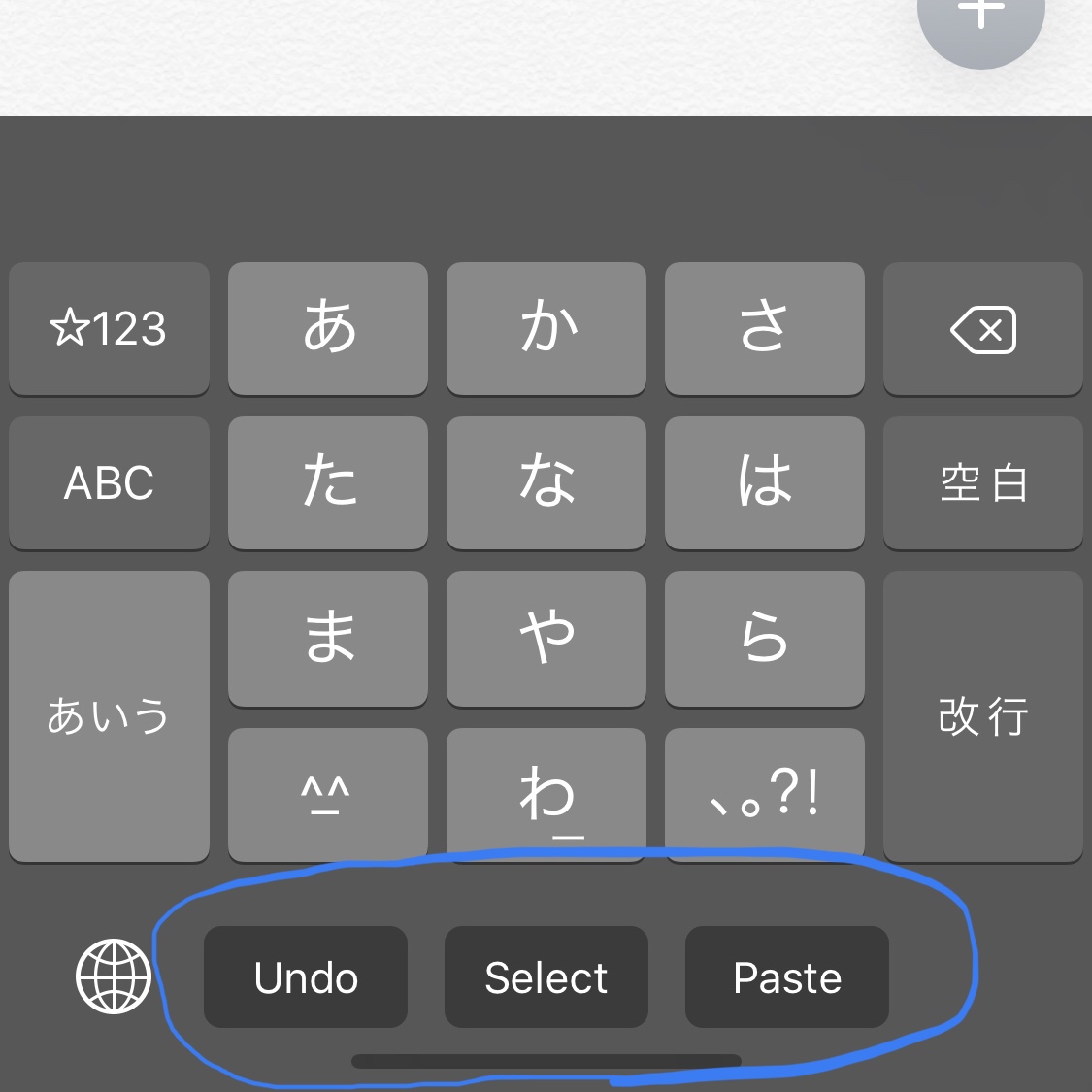Screen dimensions: 1092x1092
Task: Tap the あいう kana mode key
Action: coord(109,715)
